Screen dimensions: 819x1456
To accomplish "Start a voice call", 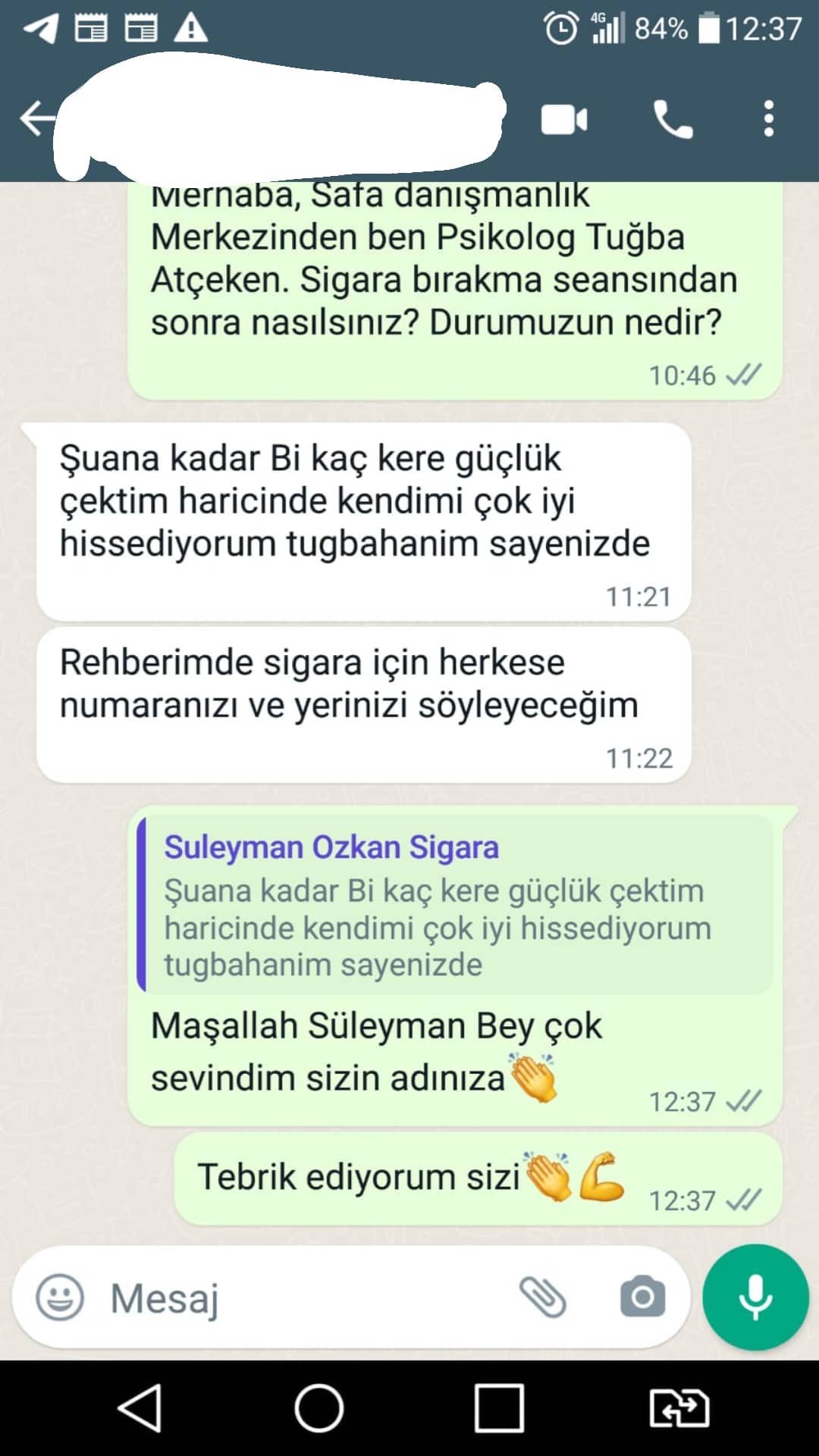I will click(673, 120).
